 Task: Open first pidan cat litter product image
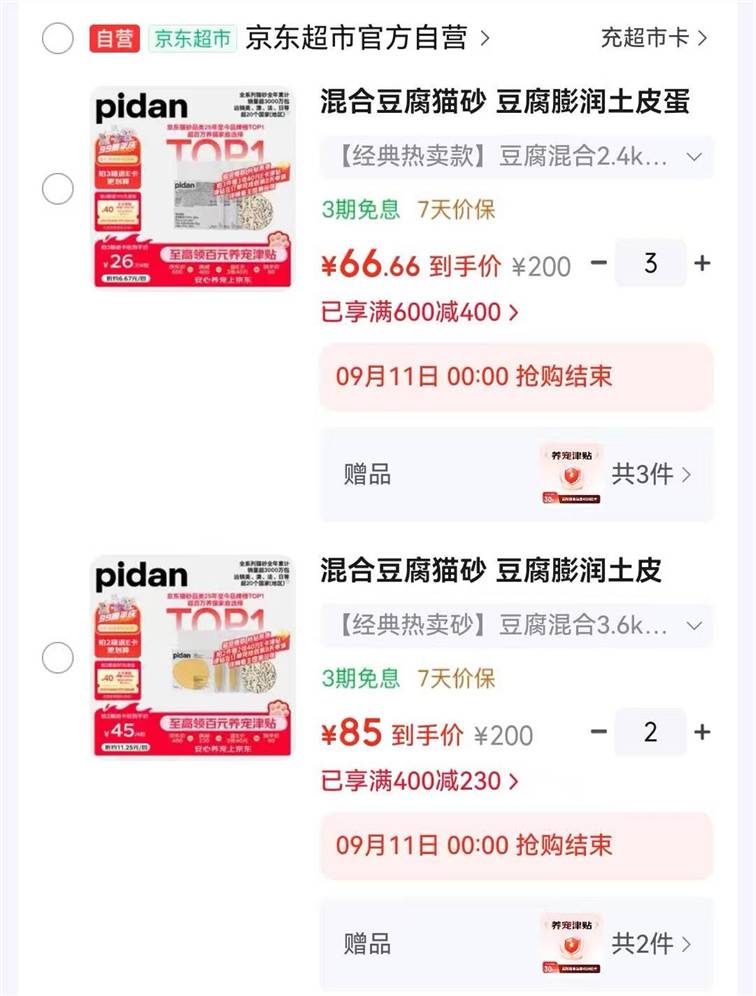[193, 187]
